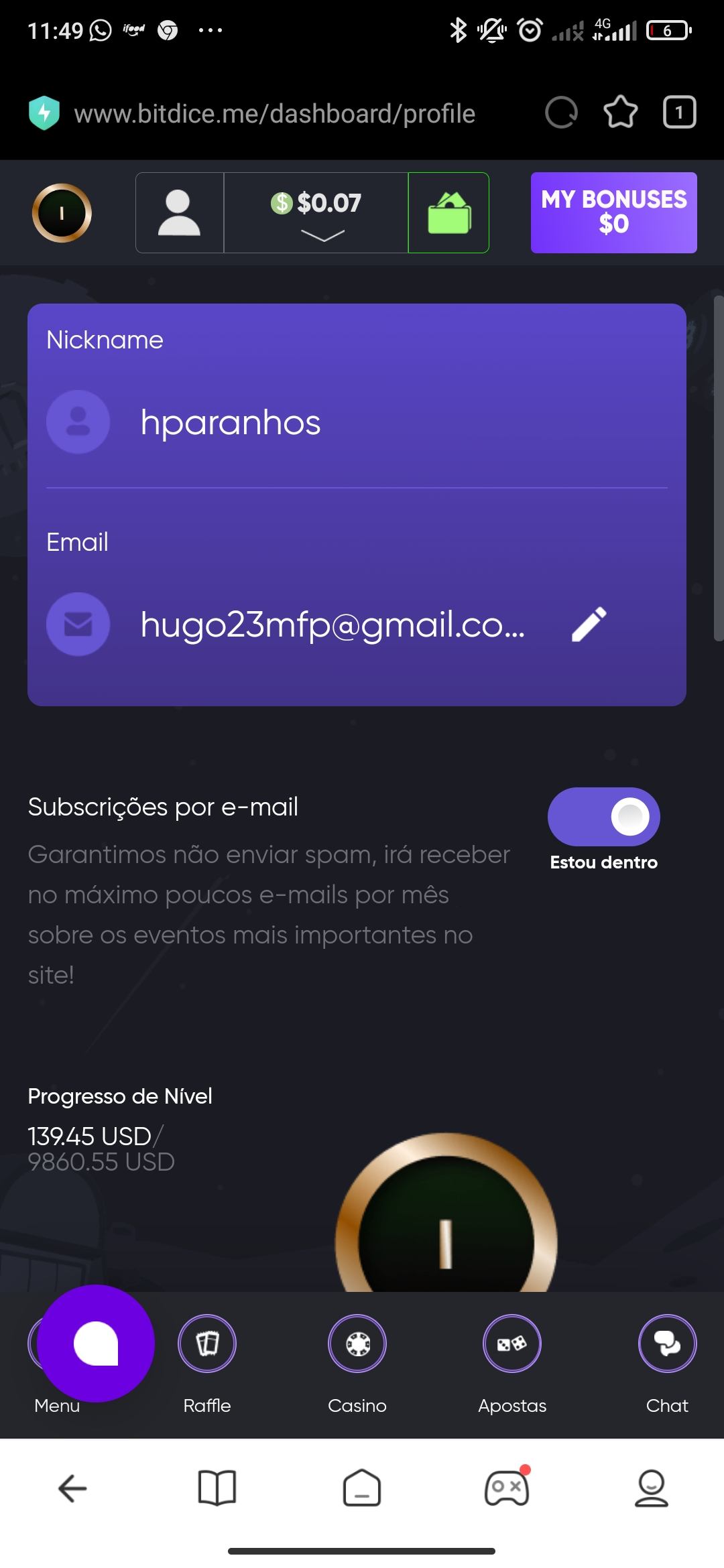Open the browser games controller icon
Image resolution: width=724 pixels, height=1568 pixels.
507,1488
